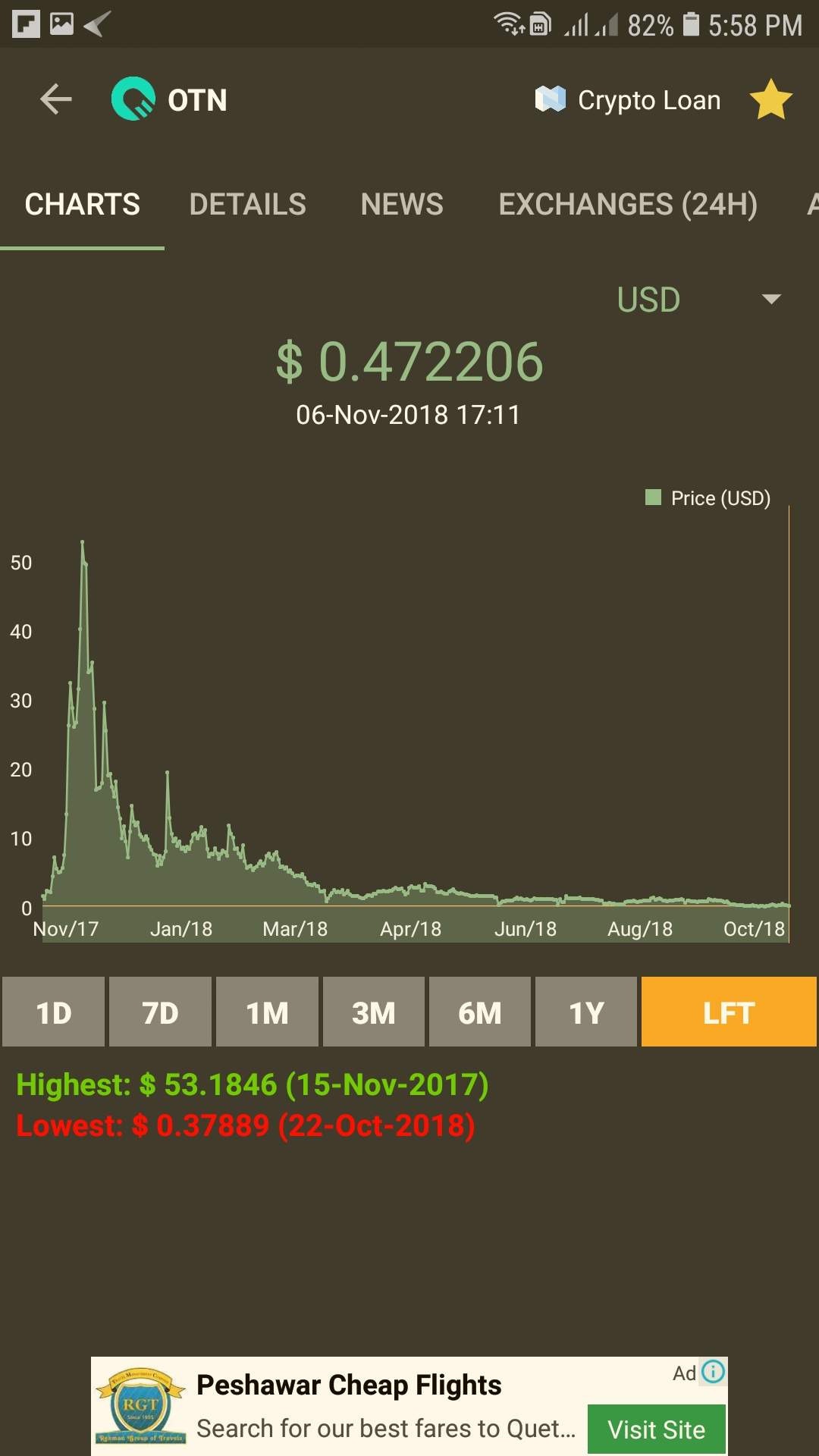
Task: Open the ad info icon
Action: [713, 1371]
